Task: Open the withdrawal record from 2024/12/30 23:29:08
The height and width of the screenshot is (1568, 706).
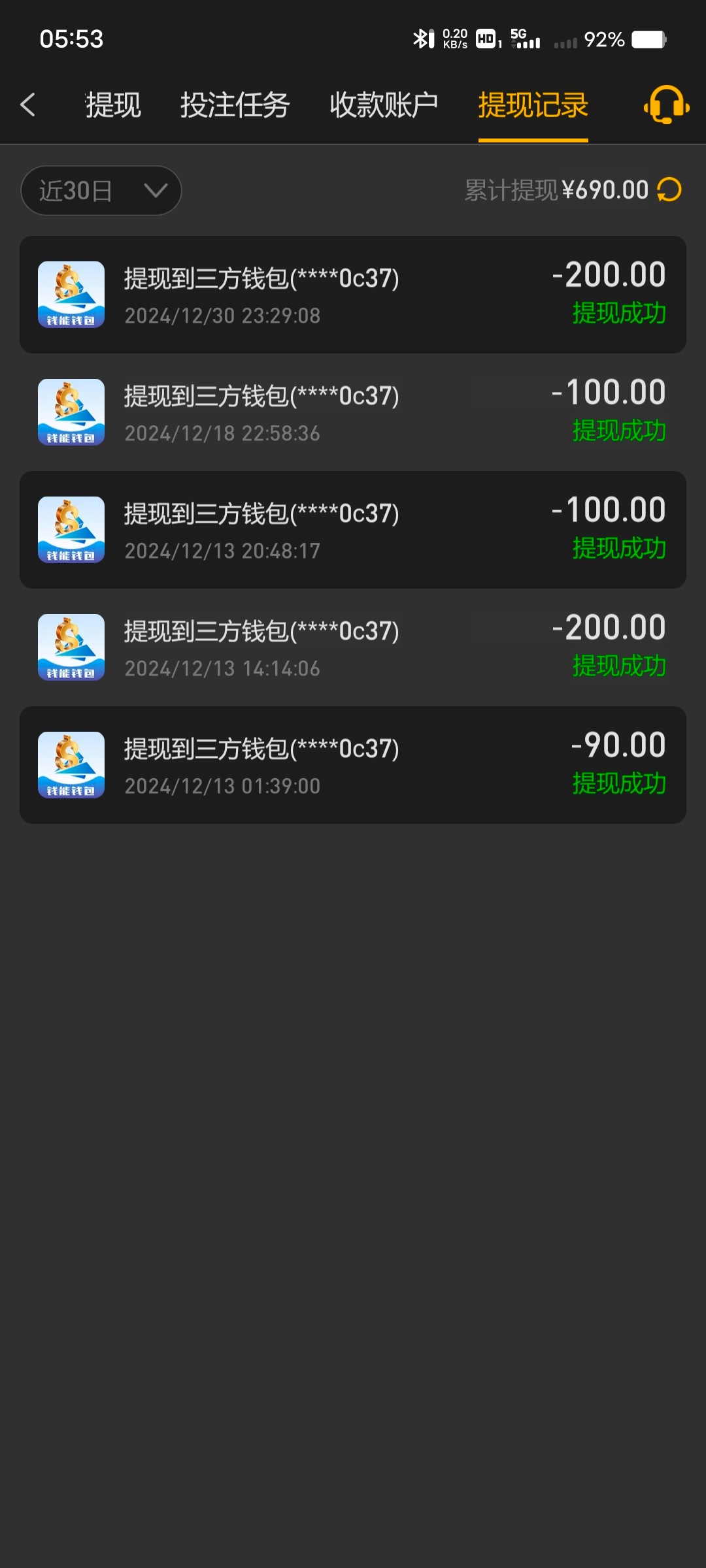Action: pos(353,295)
